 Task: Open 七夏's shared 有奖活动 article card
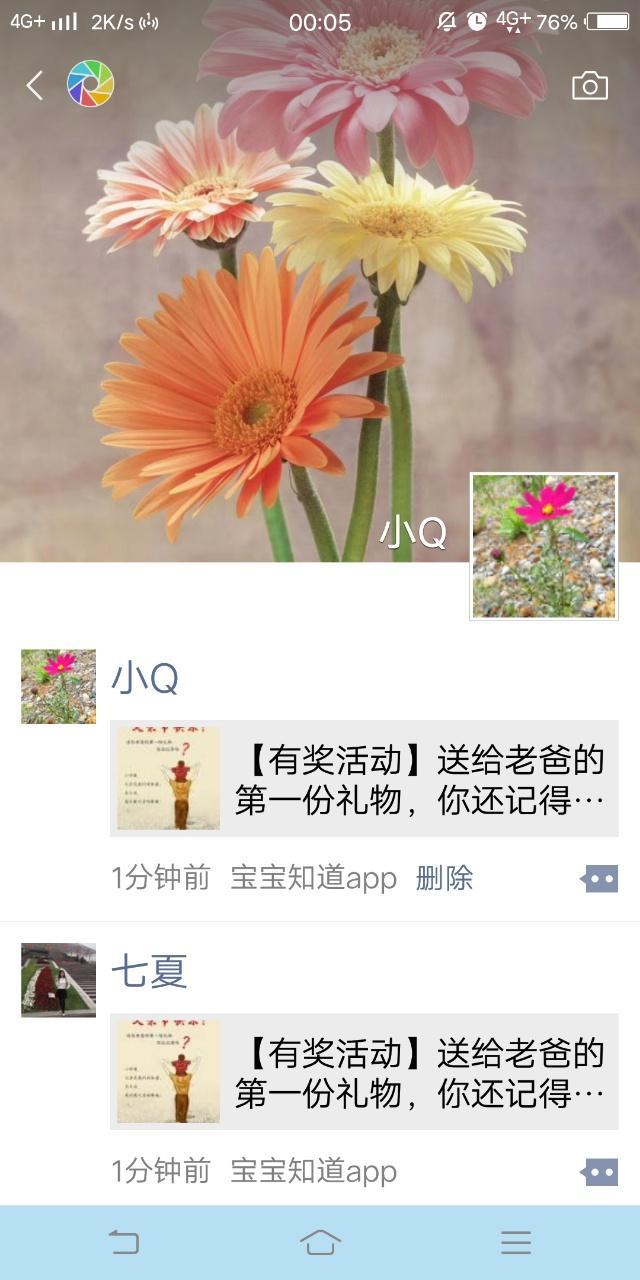pos(364,1071)
